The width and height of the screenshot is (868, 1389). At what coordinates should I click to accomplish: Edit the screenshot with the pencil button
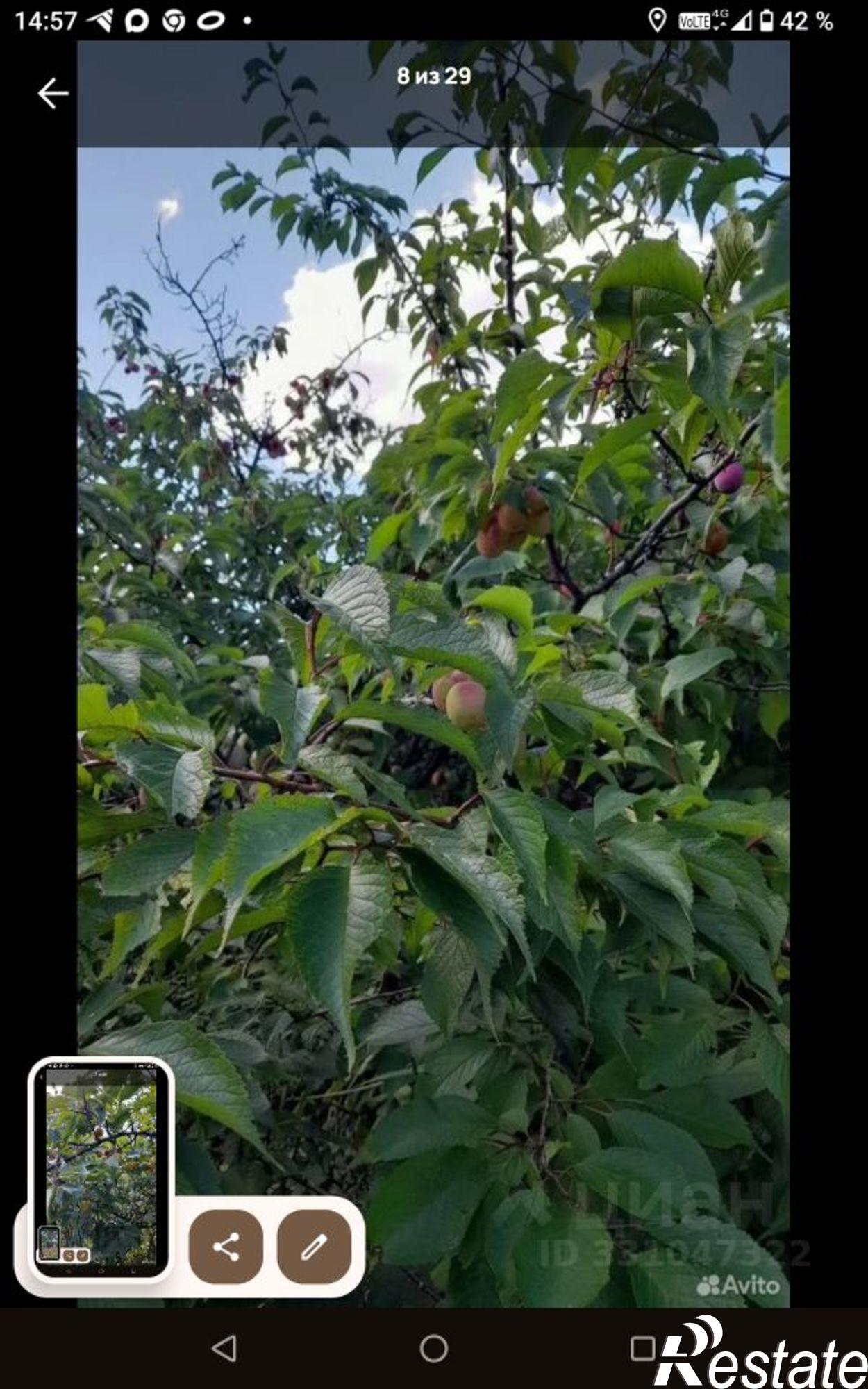pos(314,1247)
